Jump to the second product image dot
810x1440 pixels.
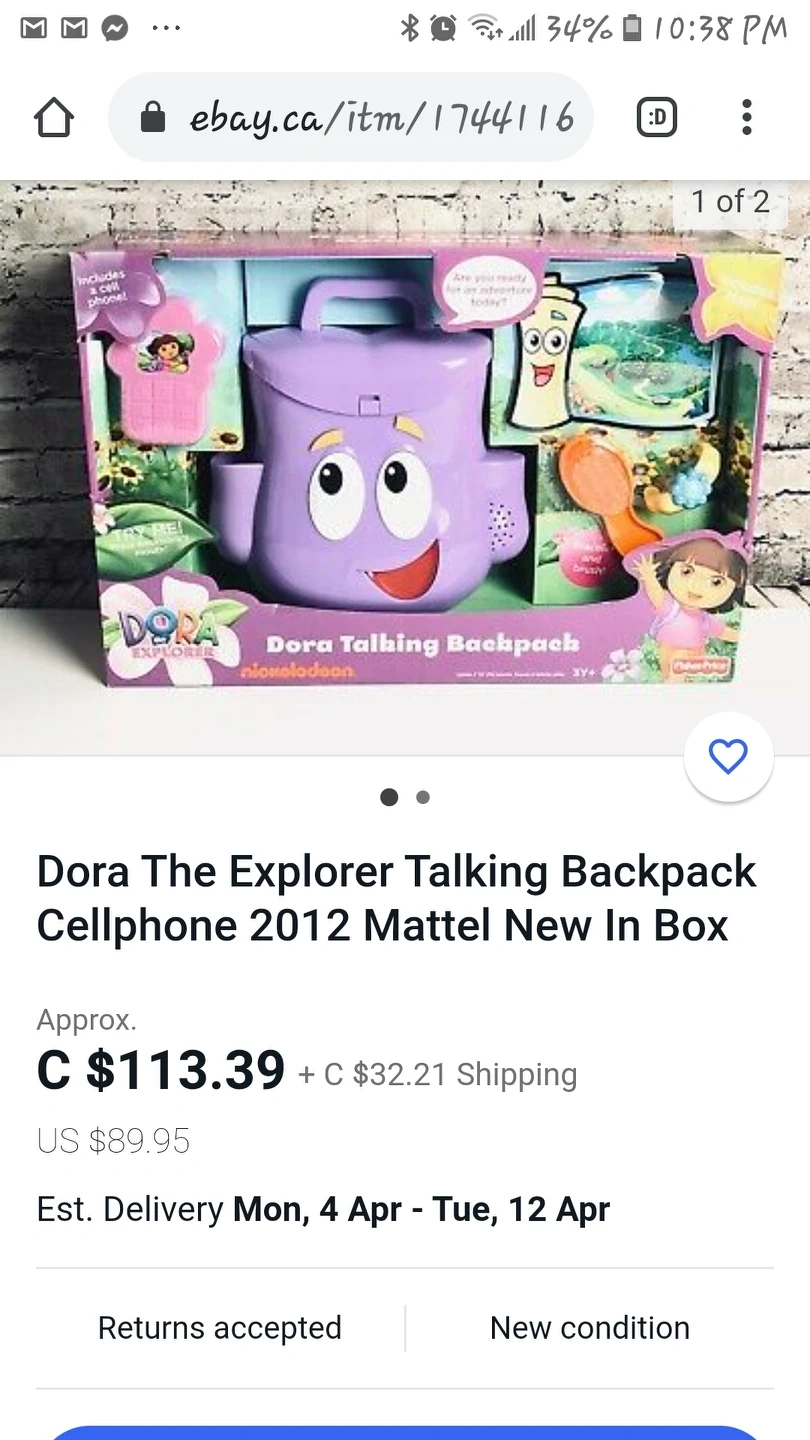[423, 797]
